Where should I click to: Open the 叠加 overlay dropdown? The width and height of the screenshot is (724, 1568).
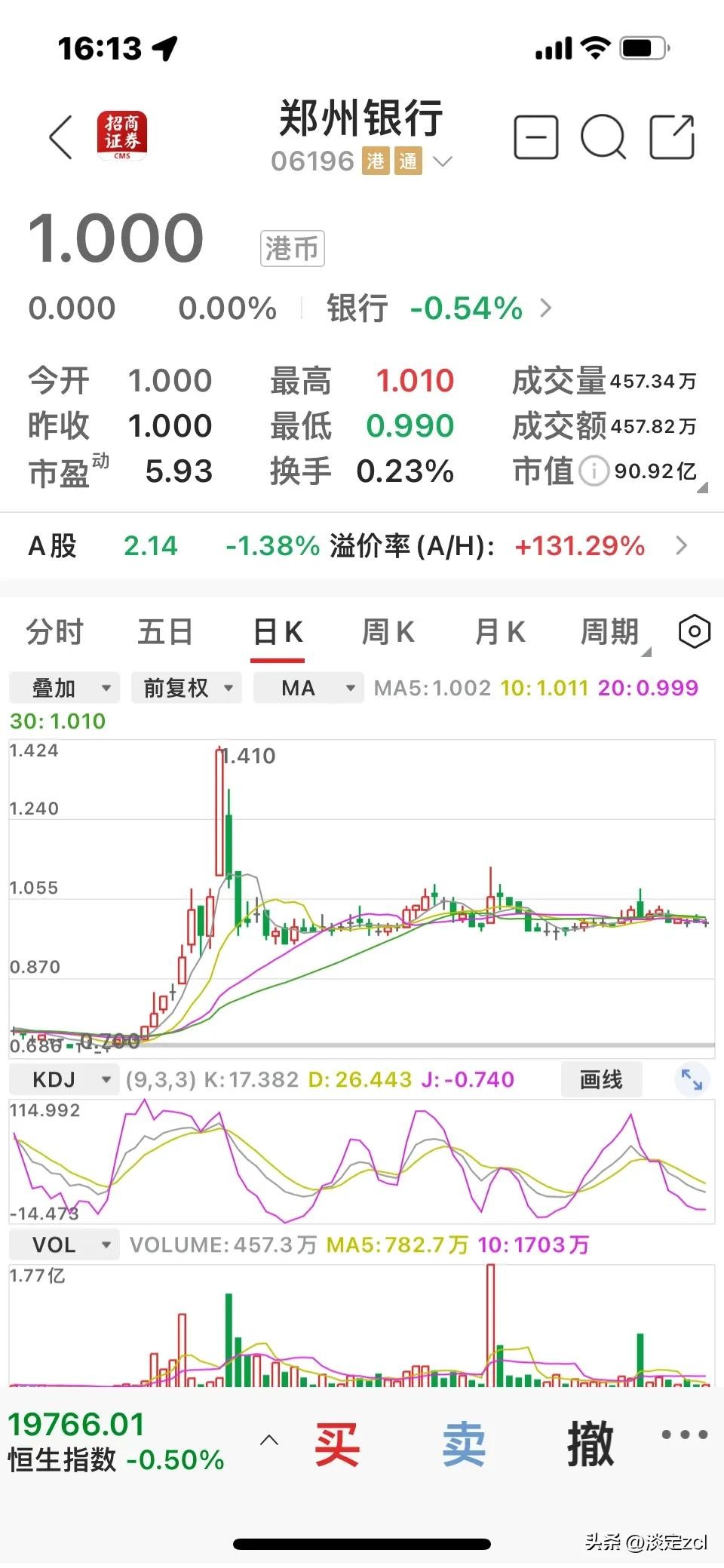point(64,688)
